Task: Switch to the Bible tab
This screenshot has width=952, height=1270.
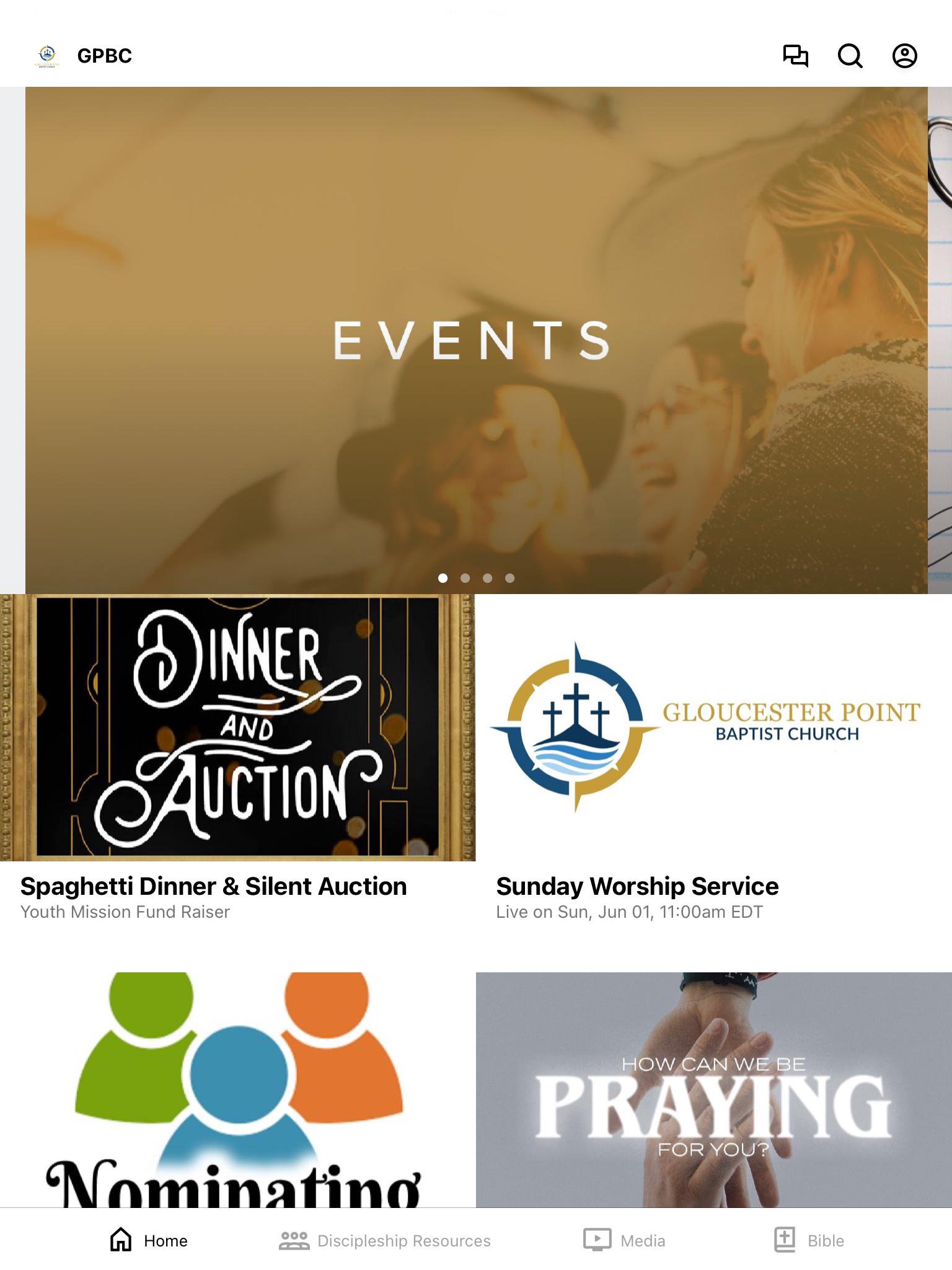Action: click(809, 1240)
